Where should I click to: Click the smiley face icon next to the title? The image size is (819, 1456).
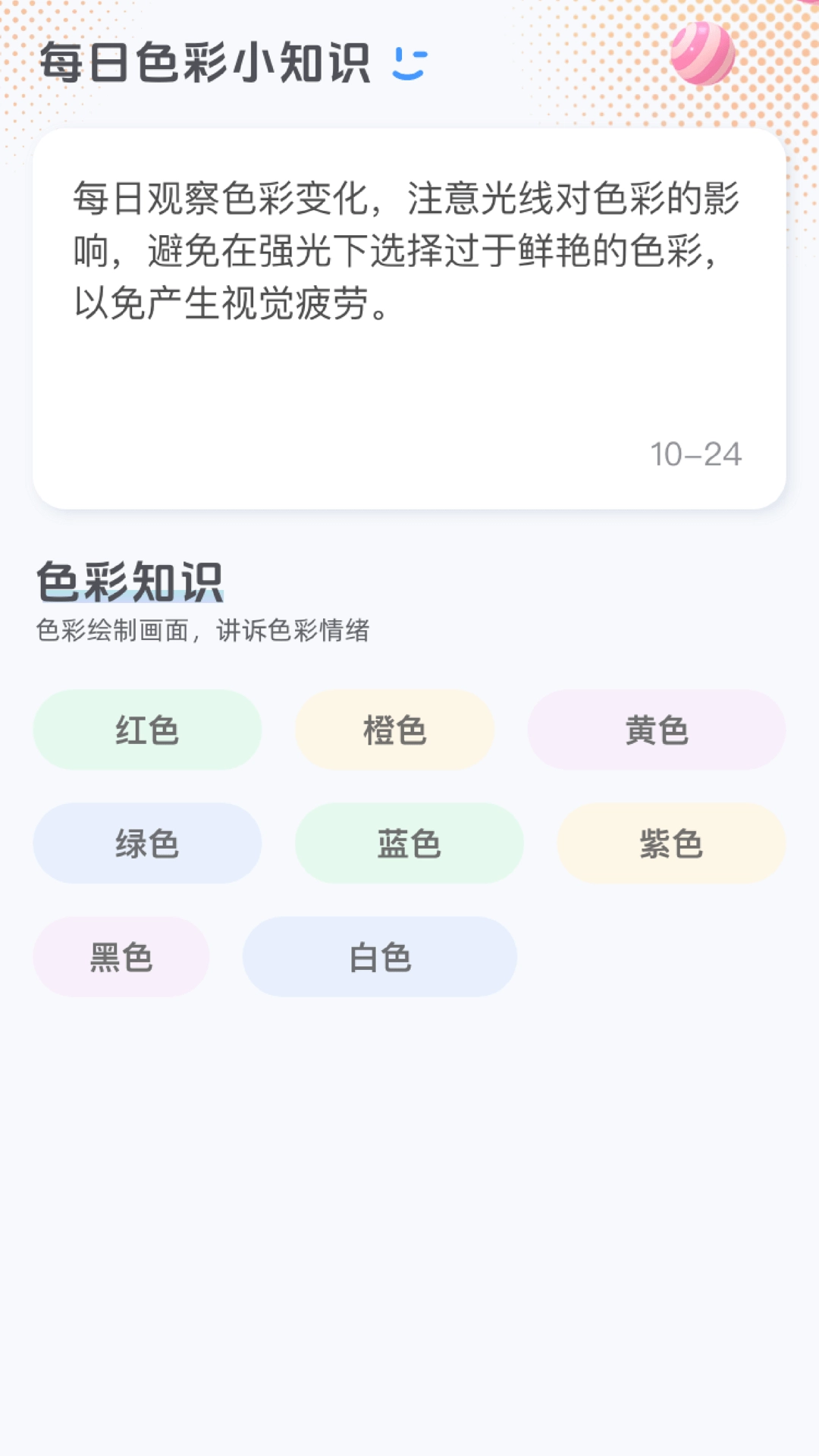(x=409, y=62)
